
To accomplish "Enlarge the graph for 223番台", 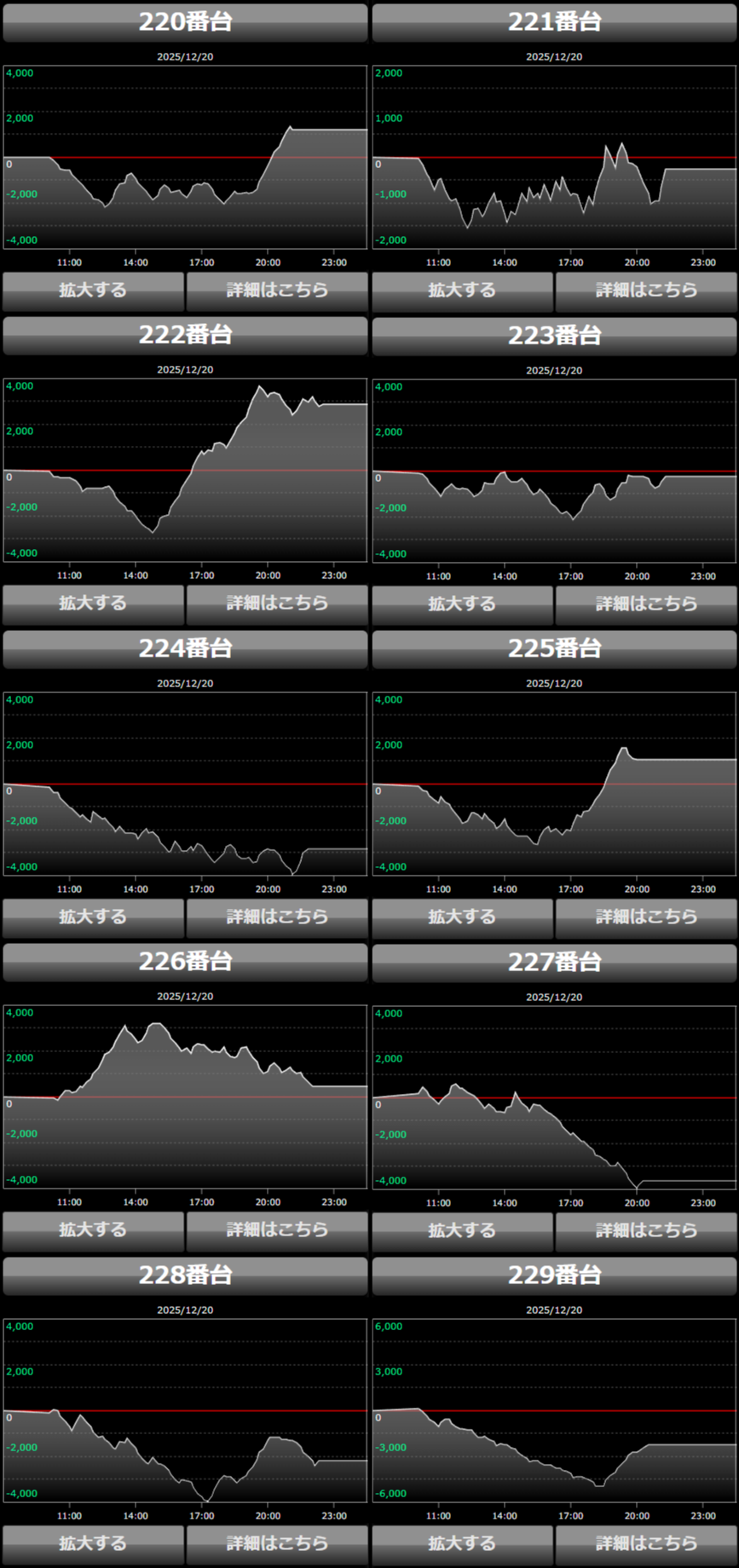I will point(462,605).
